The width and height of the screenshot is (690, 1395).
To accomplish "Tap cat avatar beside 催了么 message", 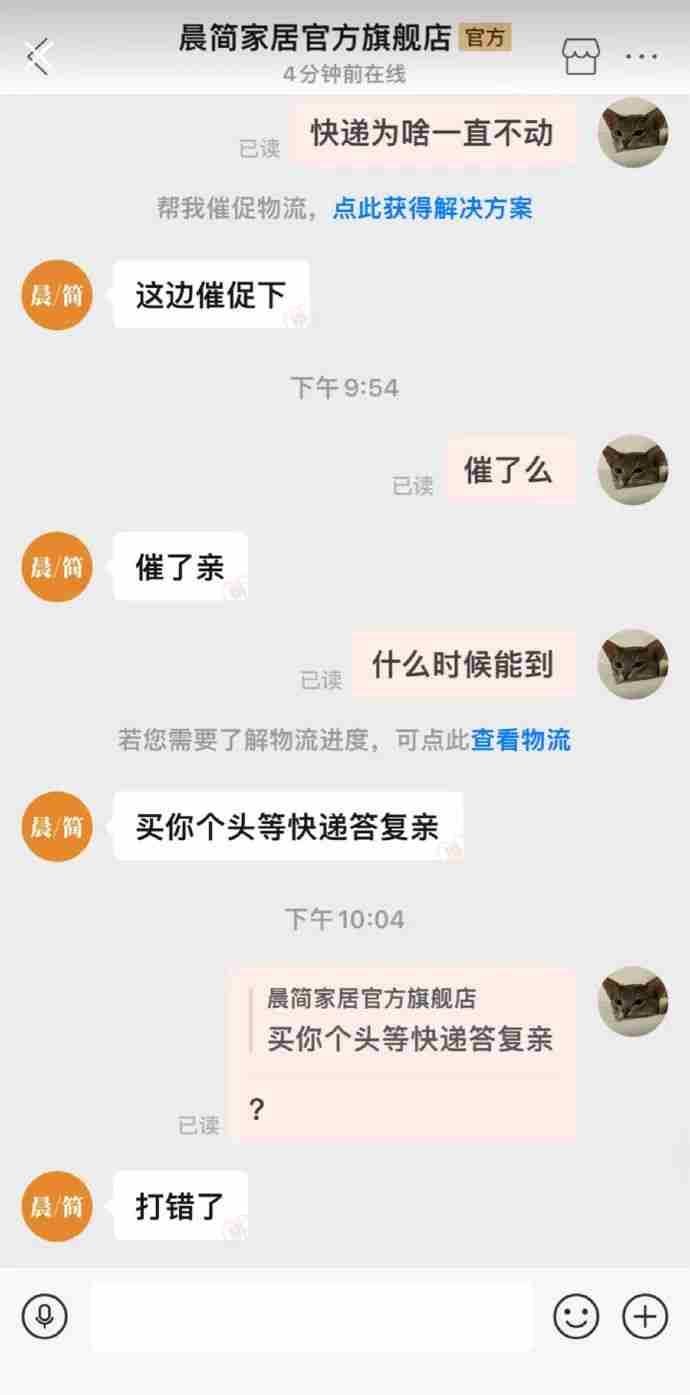I will point(632,469).
